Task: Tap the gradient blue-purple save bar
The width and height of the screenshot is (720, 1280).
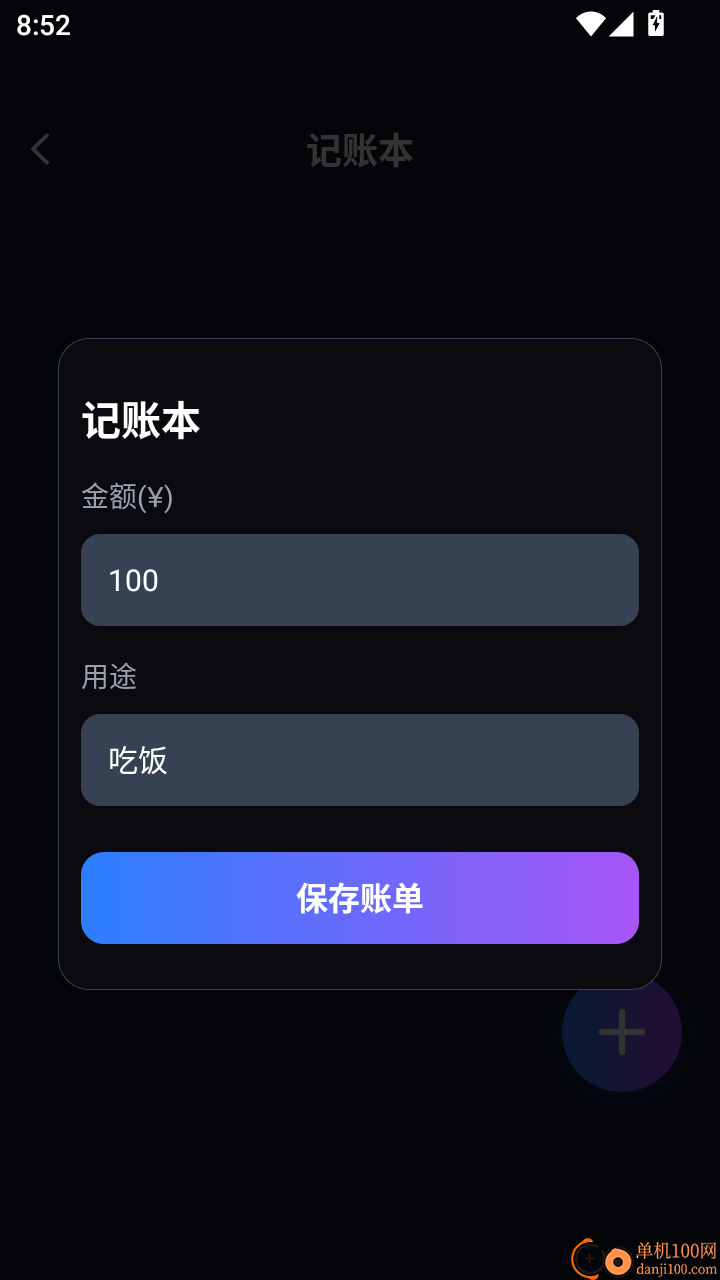Action: point(360,898)
